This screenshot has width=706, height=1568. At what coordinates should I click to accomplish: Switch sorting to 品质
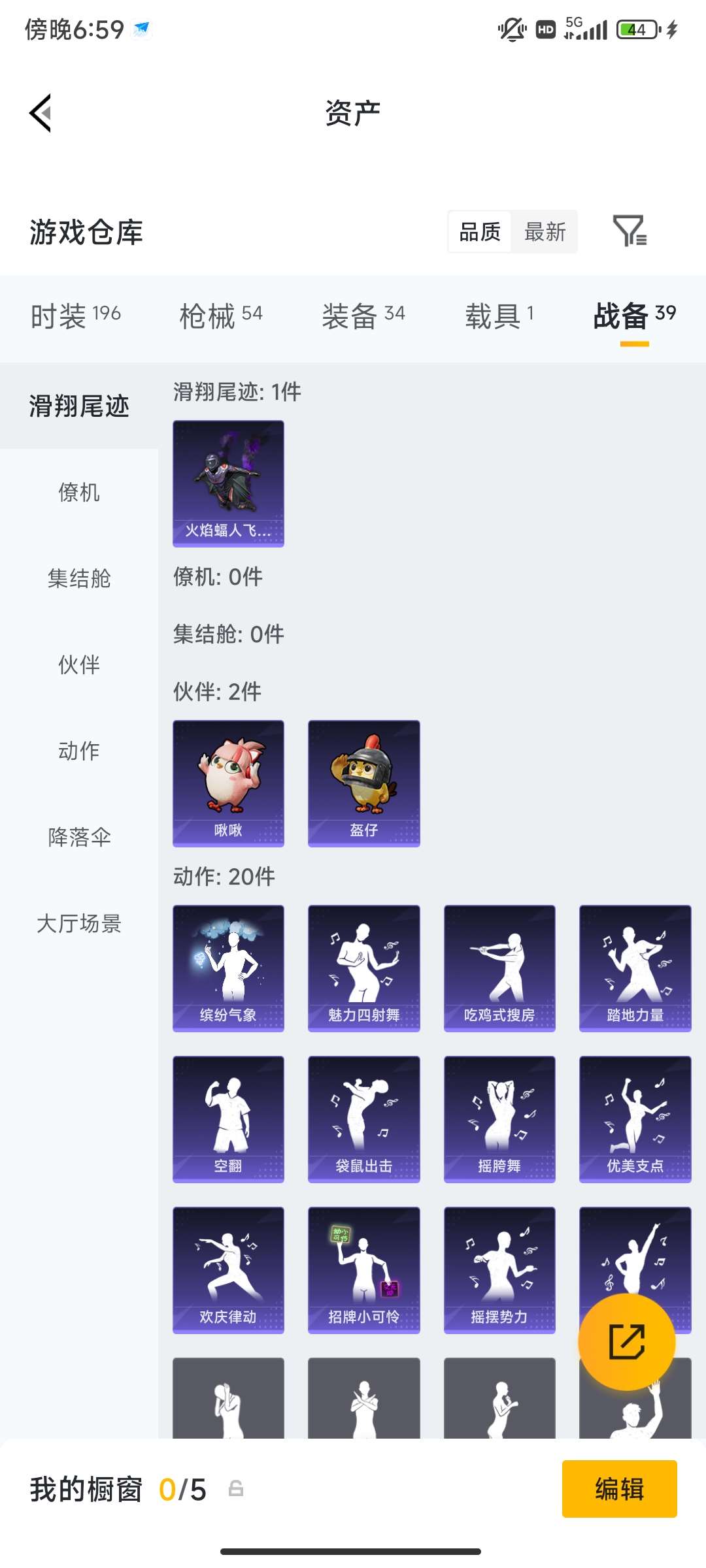coord(480,232)
